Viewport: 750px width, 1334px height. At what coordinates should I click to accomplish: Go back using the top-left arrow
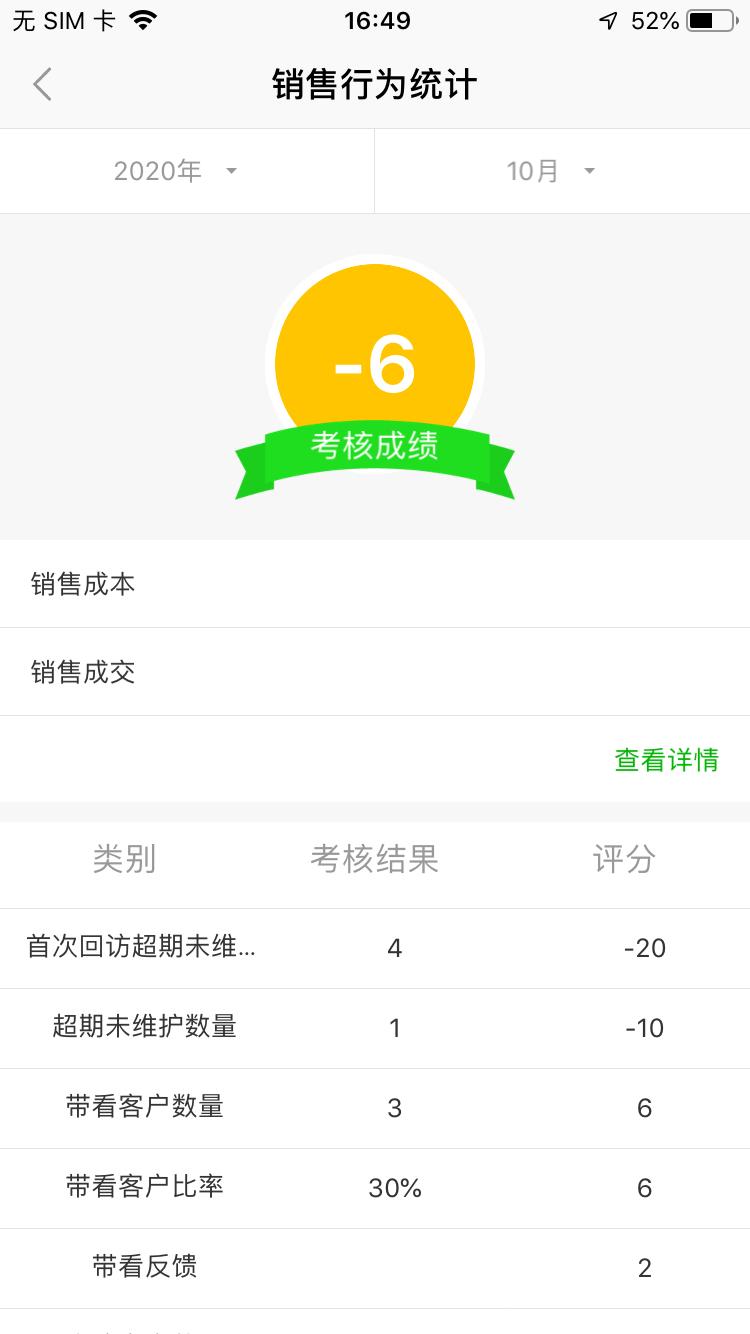[x=42, y=85]
